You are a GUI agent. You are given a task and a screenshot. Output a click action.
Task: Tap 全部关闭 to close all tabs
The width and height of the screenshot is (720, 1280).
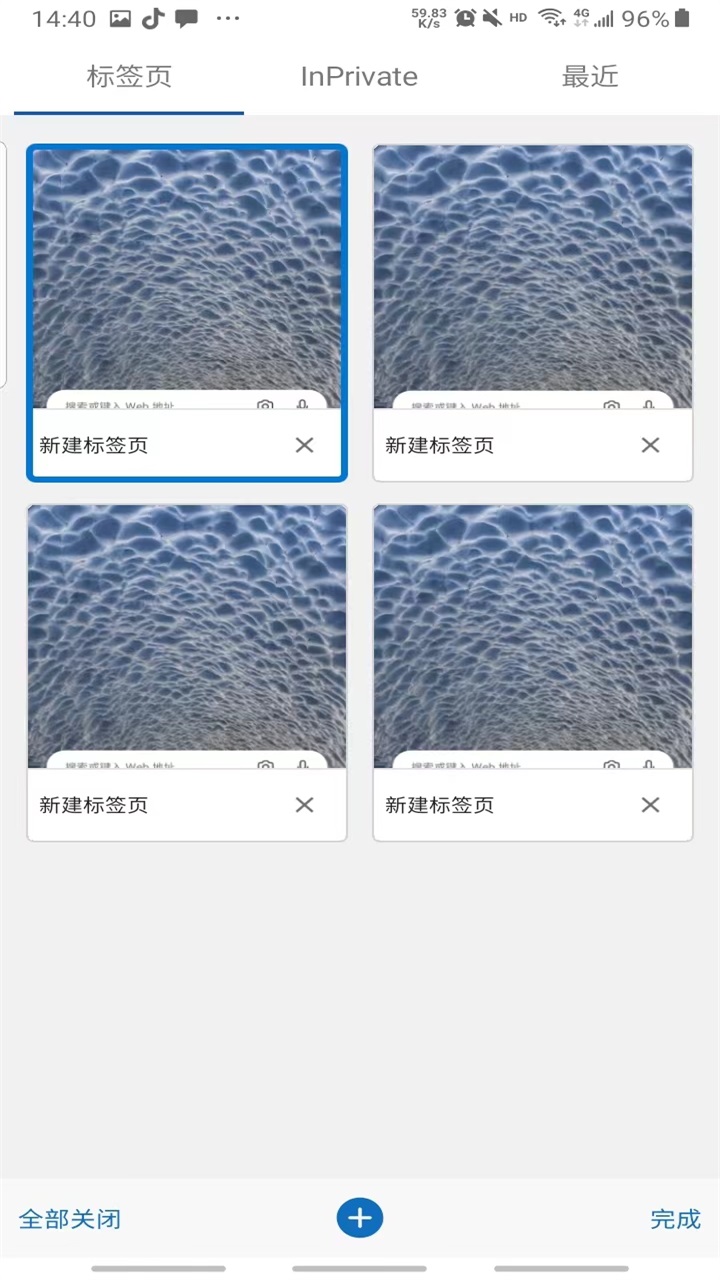[68, 1219]
